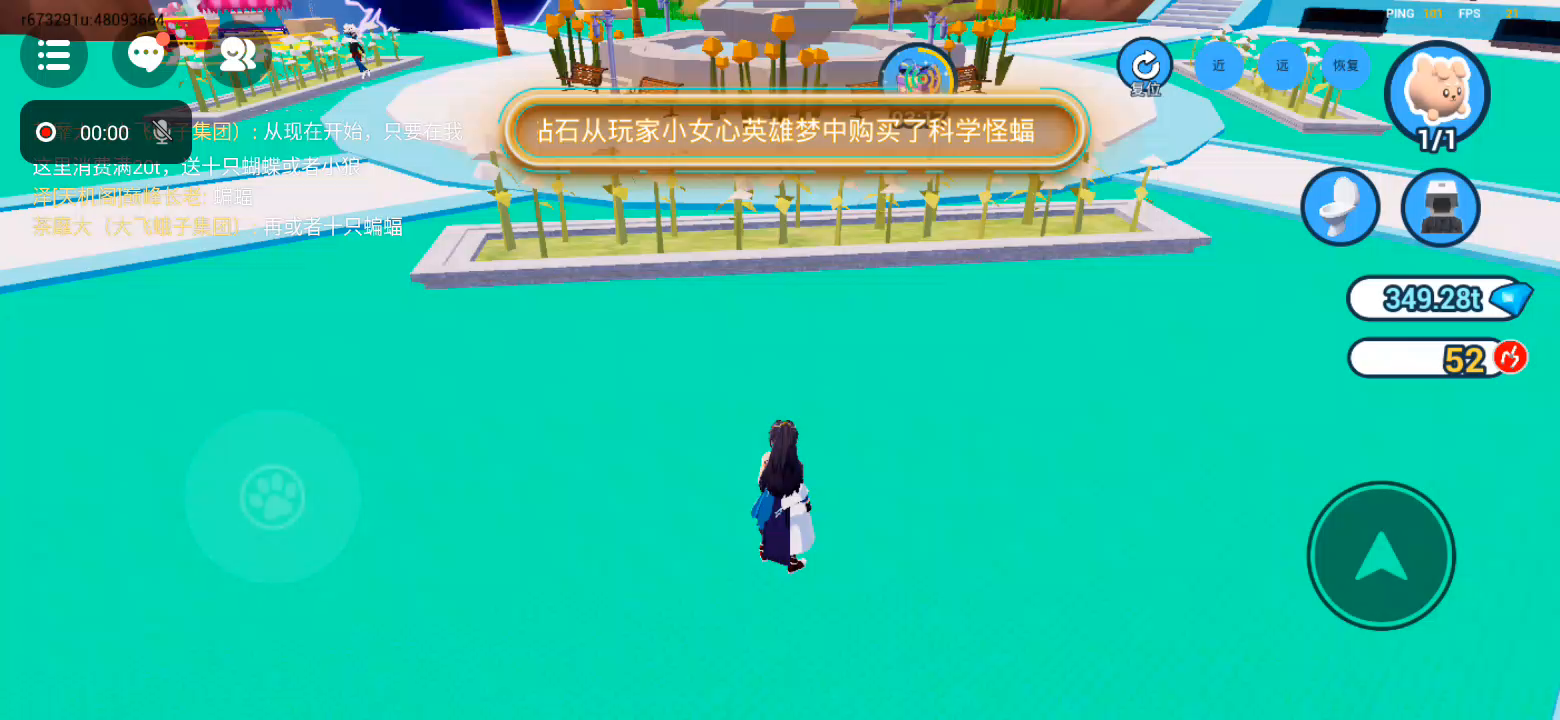
Task: Open the energy bar showing 52
Action: (1437, 357)
